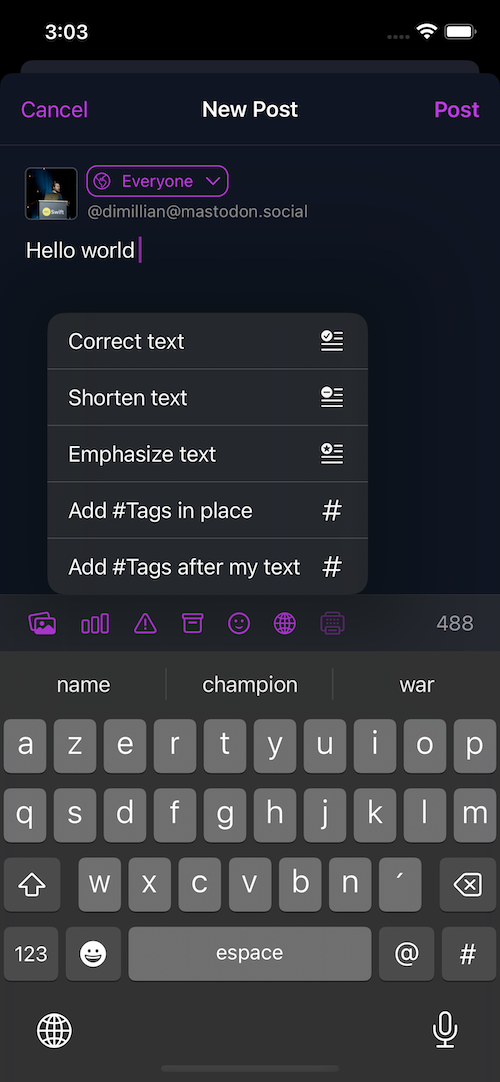Switch to the 123 number keyboard

click(x=31, y=954)
